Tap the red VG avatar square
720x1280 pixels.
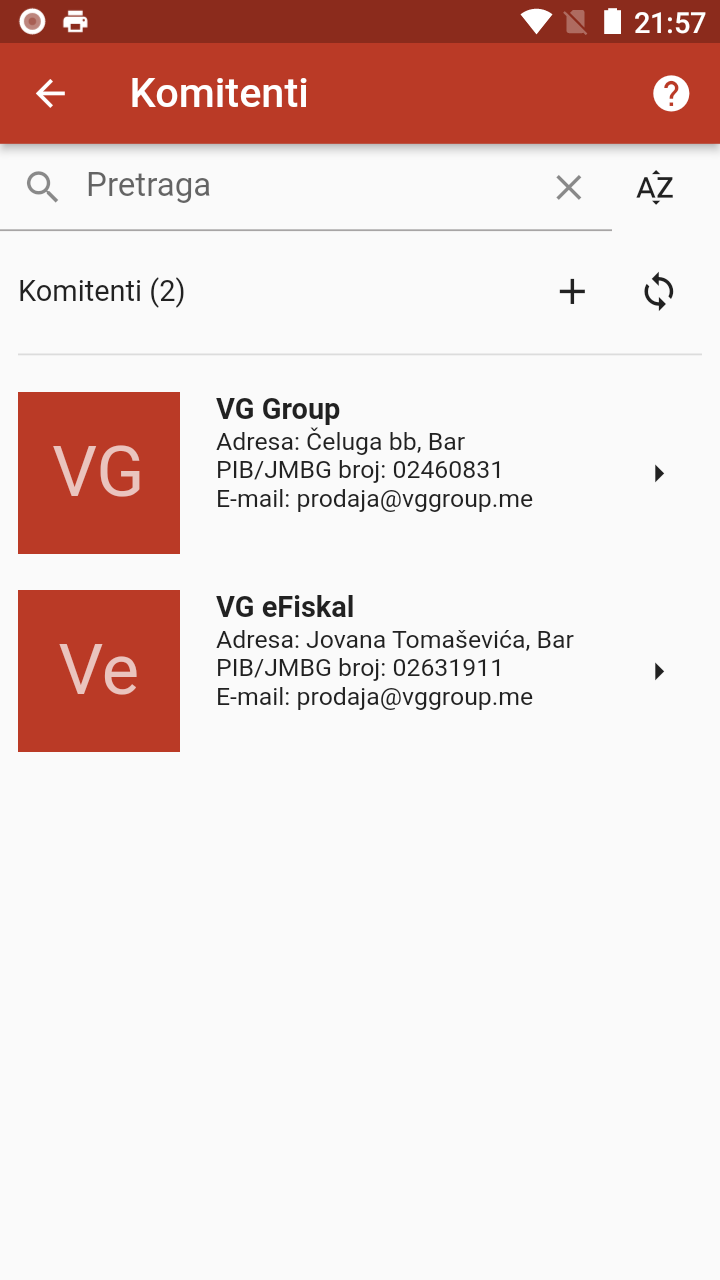pos(98,472)
